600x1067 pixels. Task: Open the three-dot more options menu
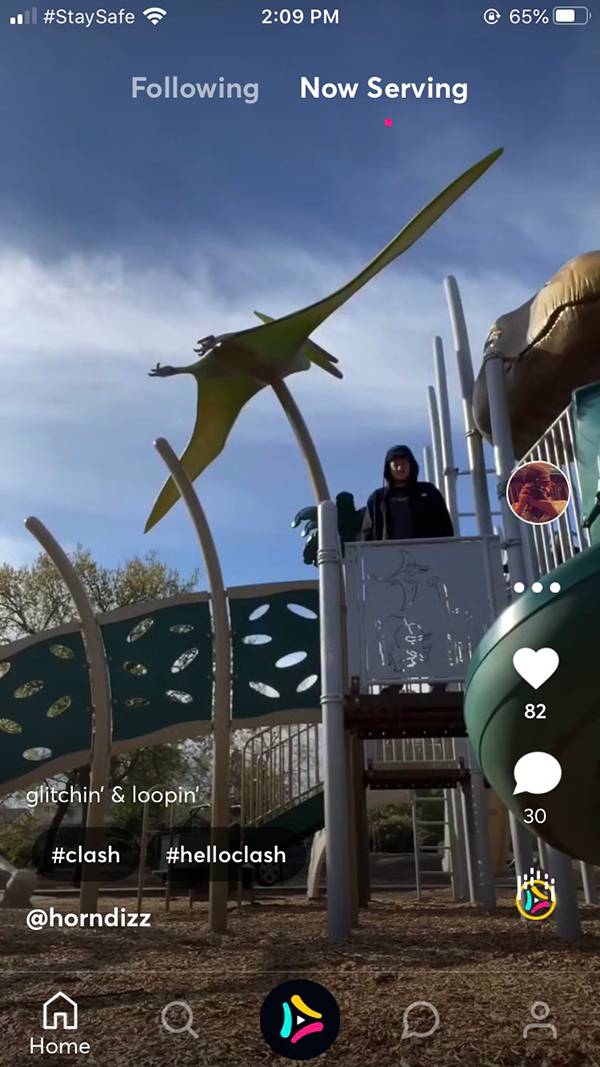(537, 587)
